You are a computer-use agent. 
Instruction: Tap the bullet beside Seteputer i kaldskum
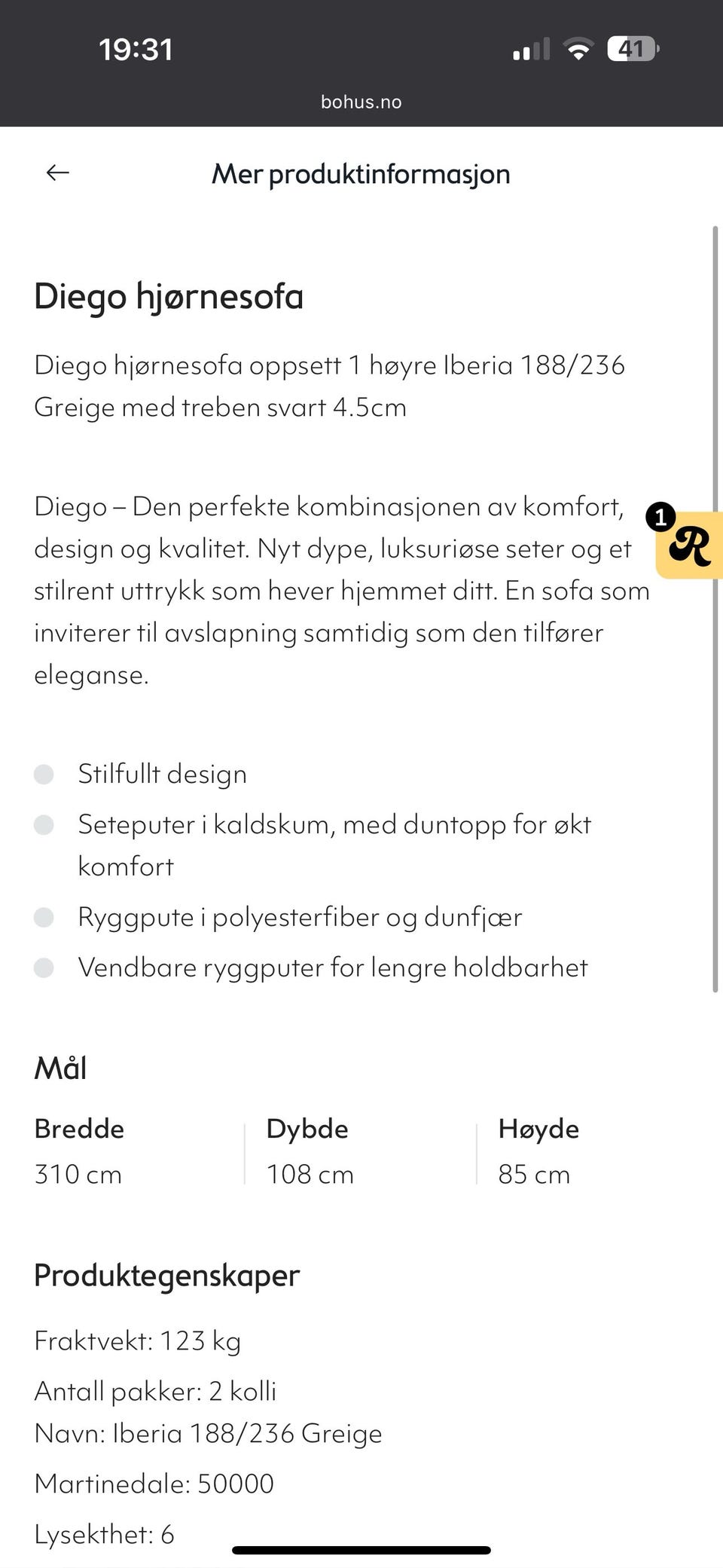44,824
